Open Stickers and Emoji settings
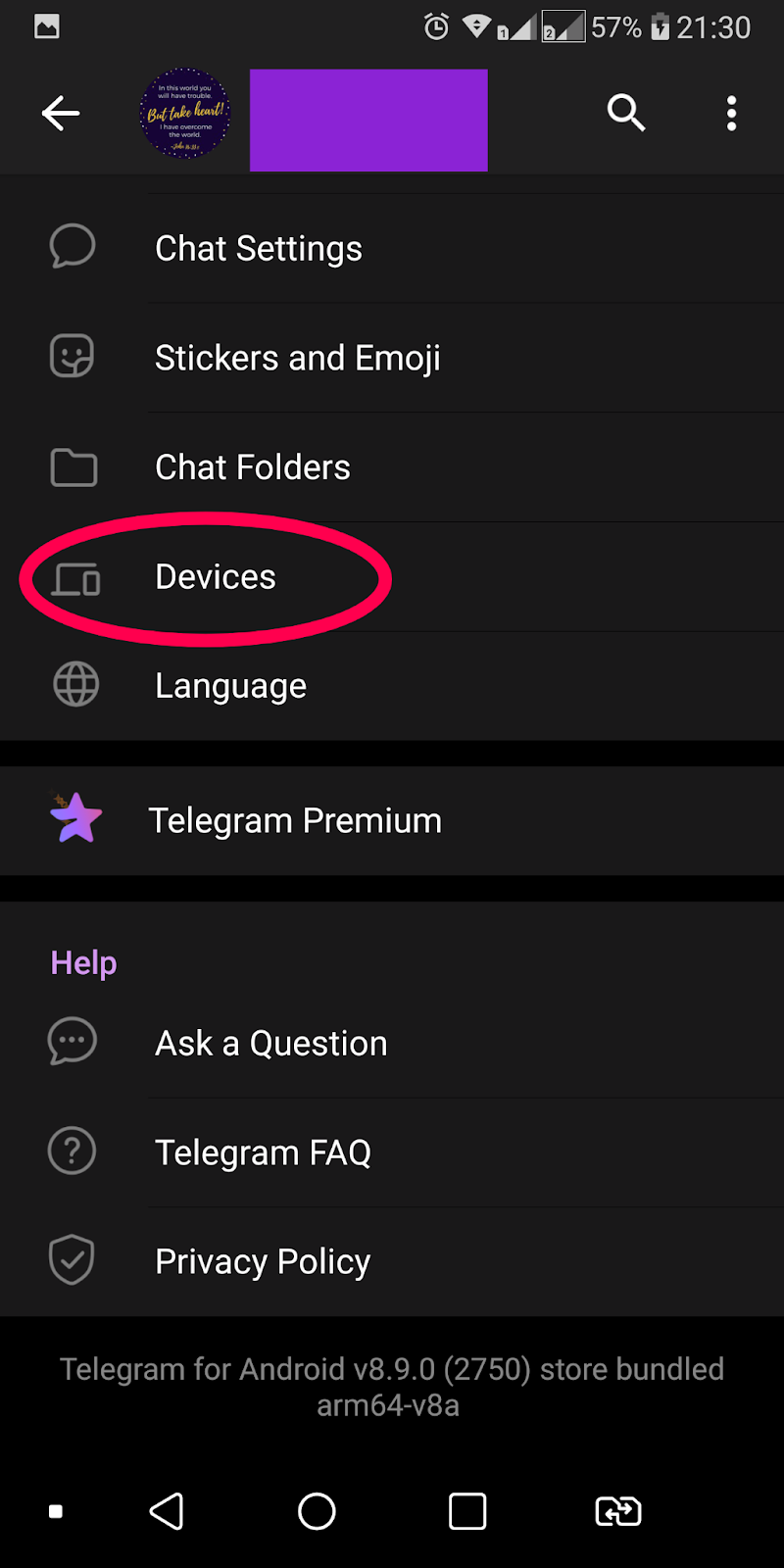Viewport: 784px width, 1568px height. (297, 359)
